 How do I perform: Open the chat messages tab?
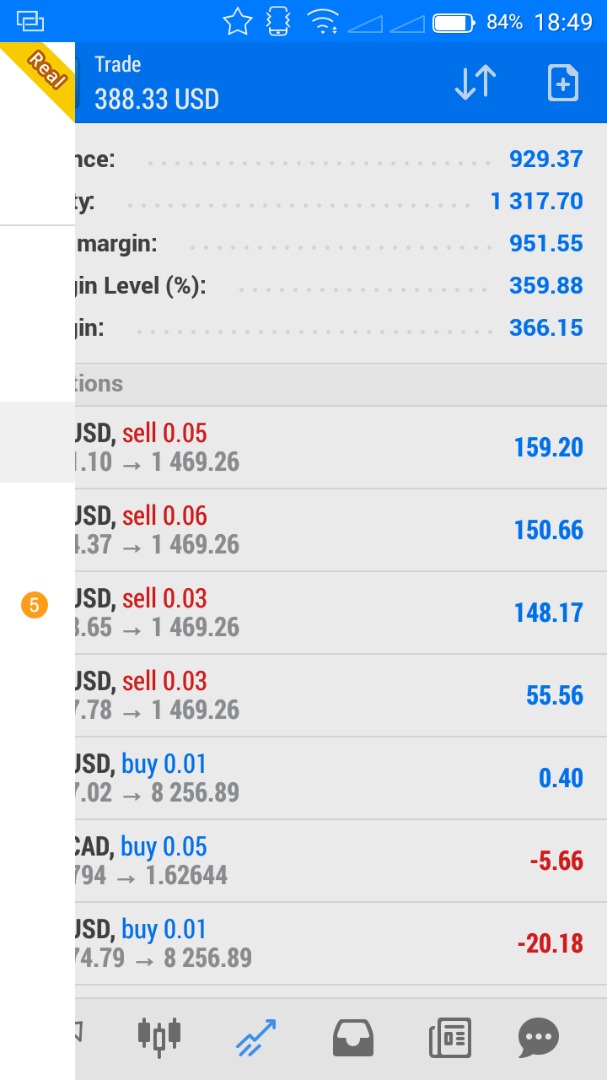[539, 1038]
